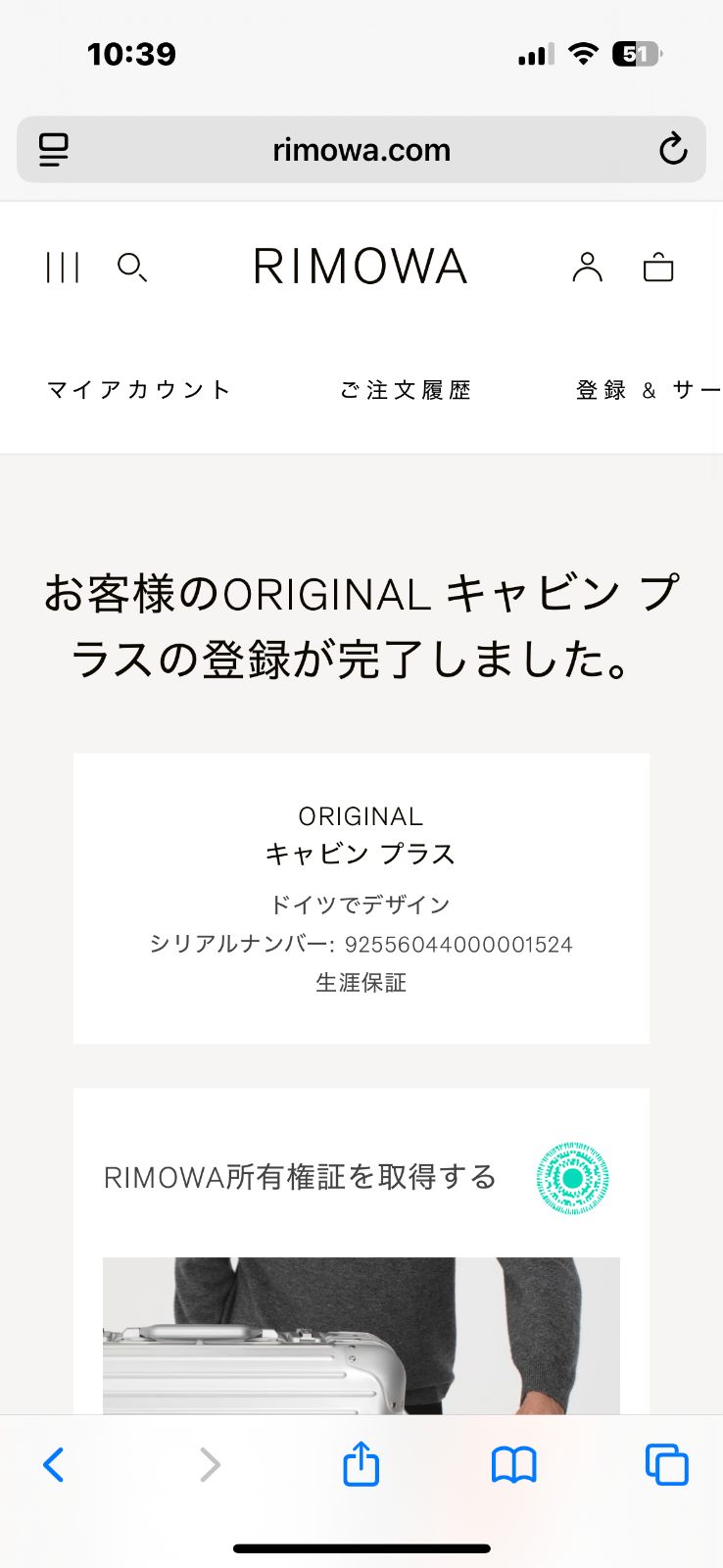Open the account profile icon
This screenshot has width=723, height=1568.
tap(588, 267)
